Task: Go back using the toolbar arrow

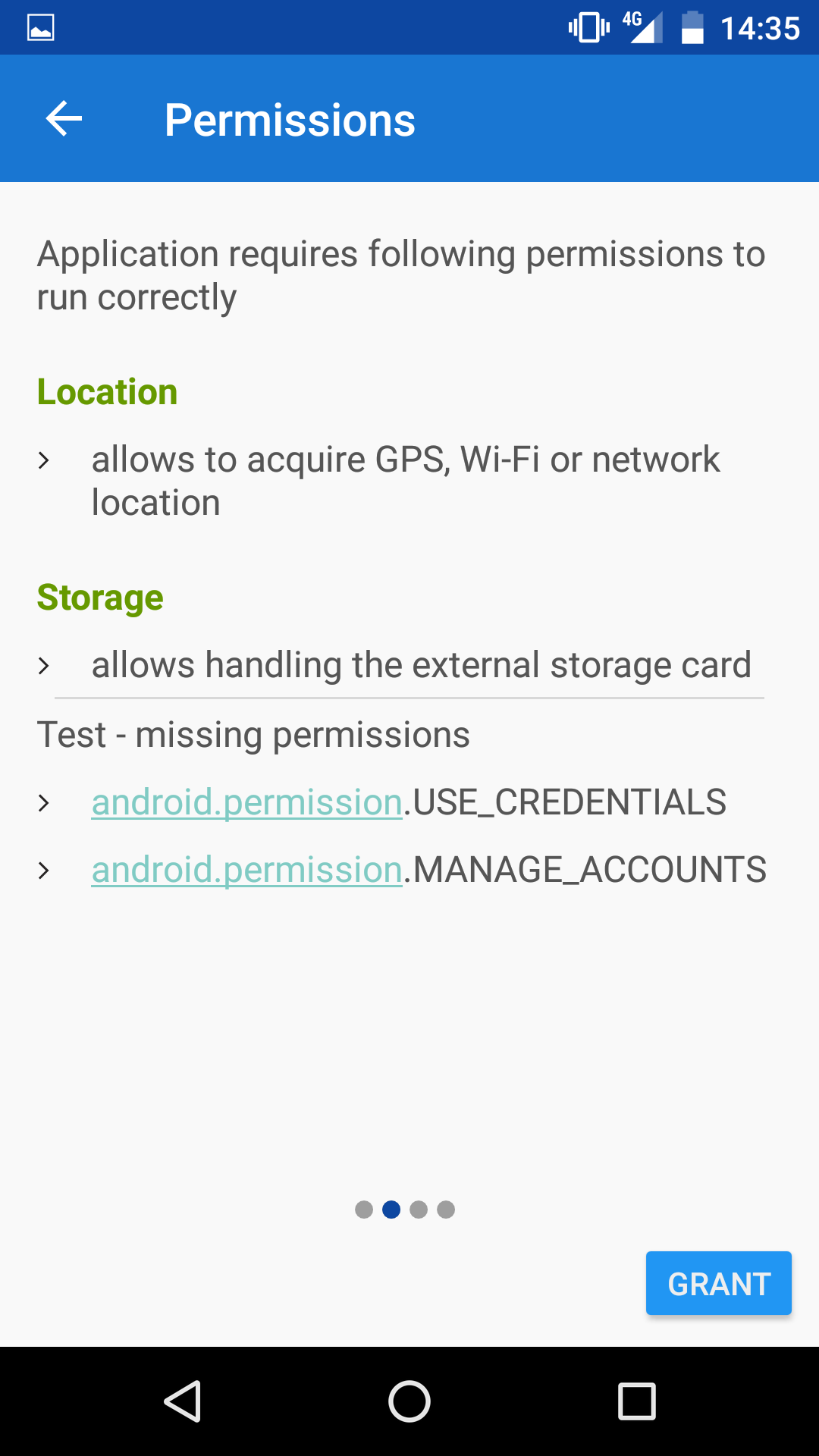Action: 64,119
